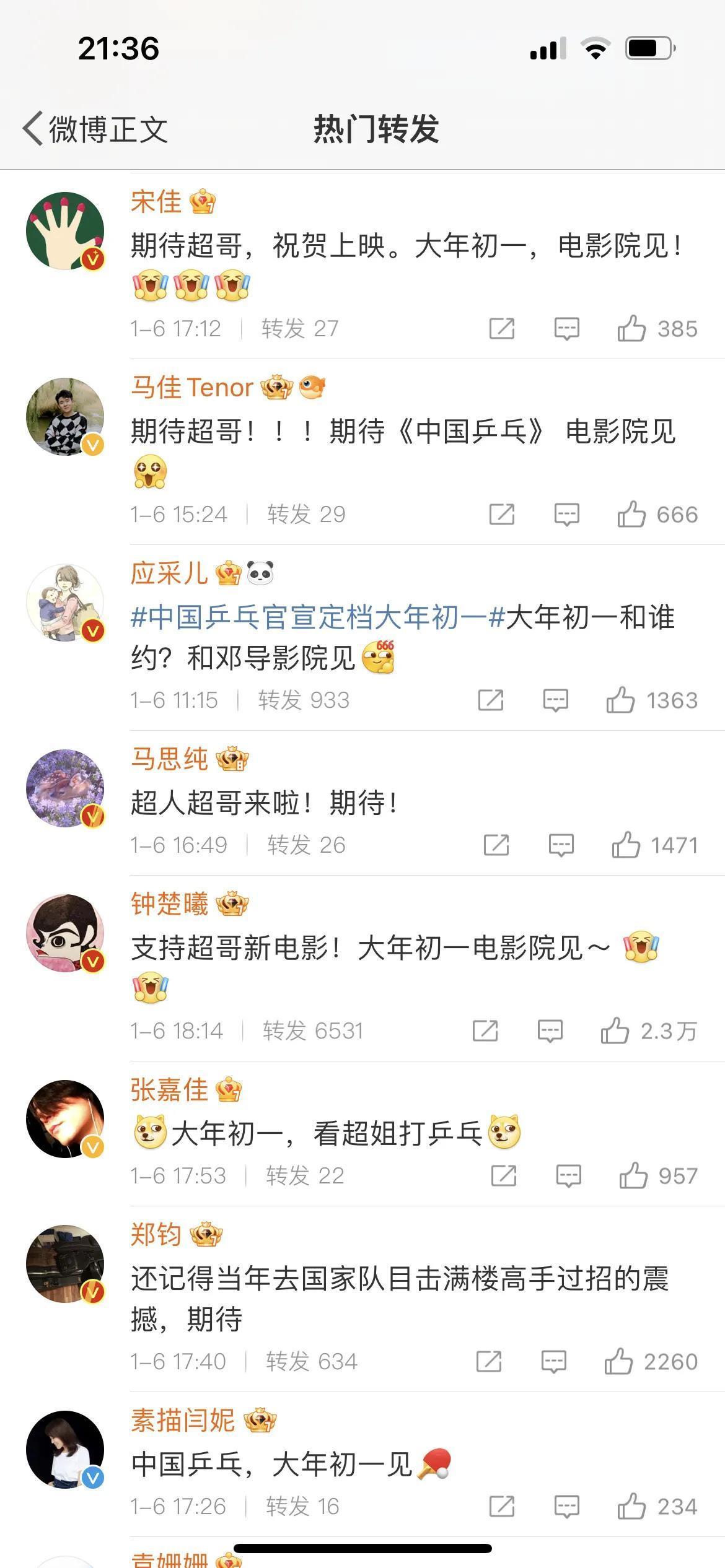Viewport: 725px width, 1568px height.
Task: Comment on 张嘉佳's repost
Action: (568, 1175)
